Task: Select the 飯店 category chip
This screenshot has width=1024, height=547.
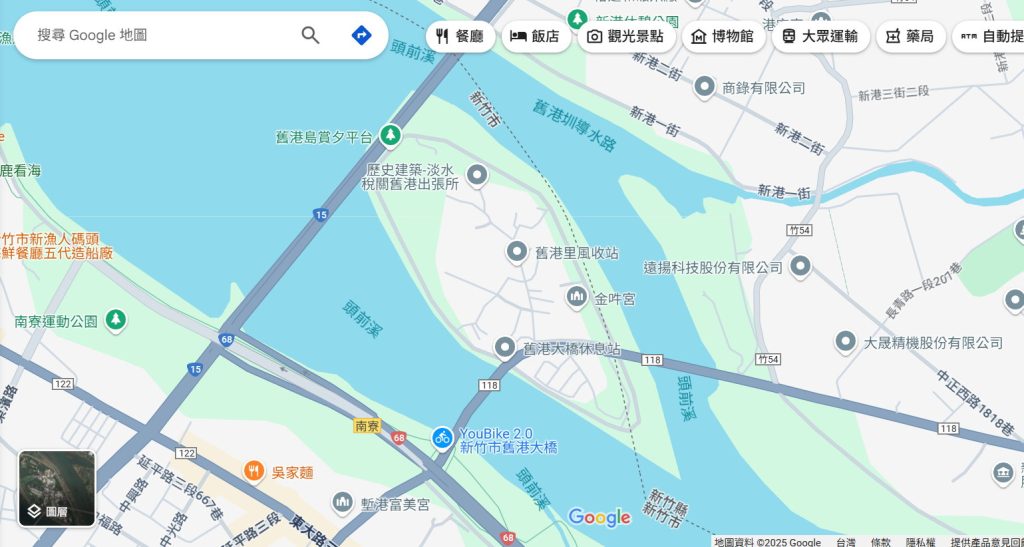Action: click(x=536, y=36)
